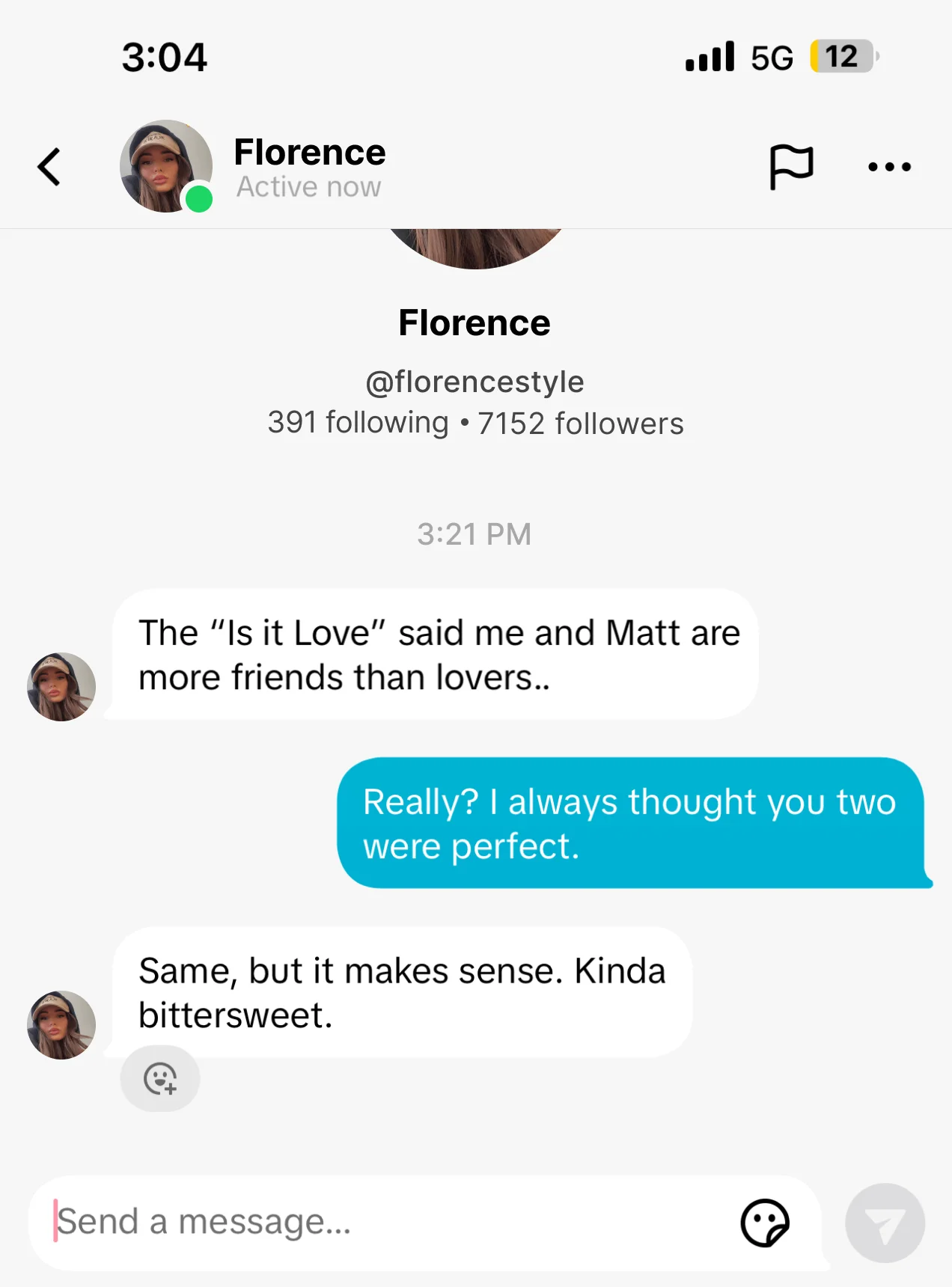The width and height of the screenshot is (952, 1287).
Task: Tap Florence's avatar beside the Matt message
Action: pyautogui.click(x=61, y=686)
